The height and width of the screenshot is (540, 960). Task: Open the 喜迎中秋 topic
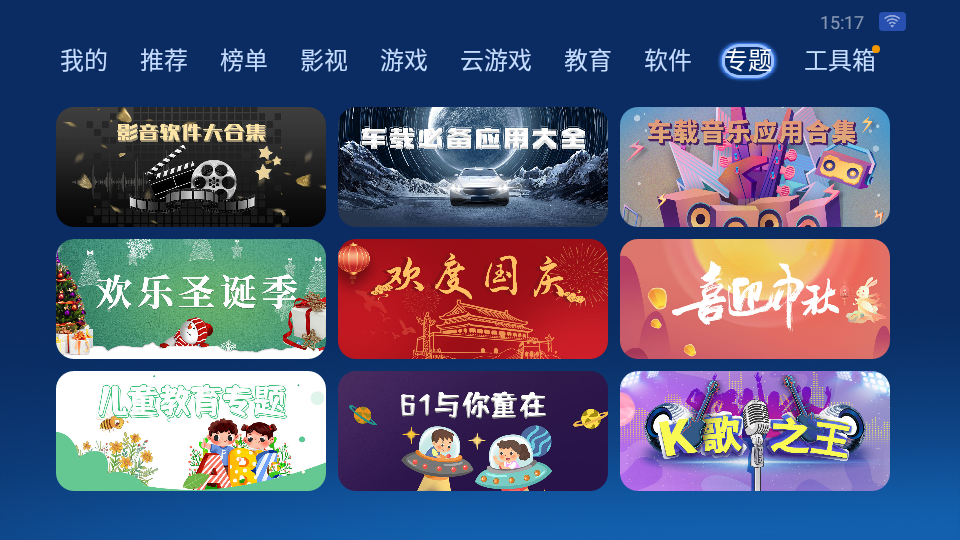(755, 299)
